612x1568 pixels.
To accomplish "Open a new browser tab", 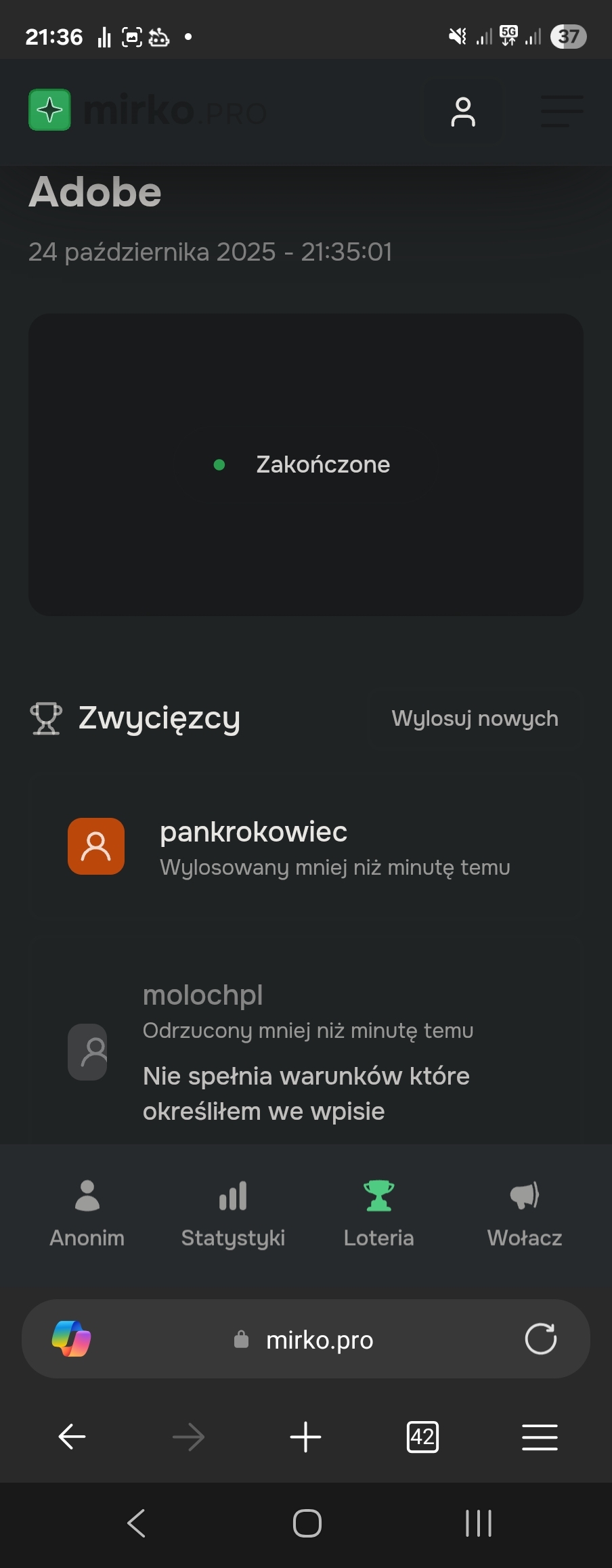I will [305, 1437].
